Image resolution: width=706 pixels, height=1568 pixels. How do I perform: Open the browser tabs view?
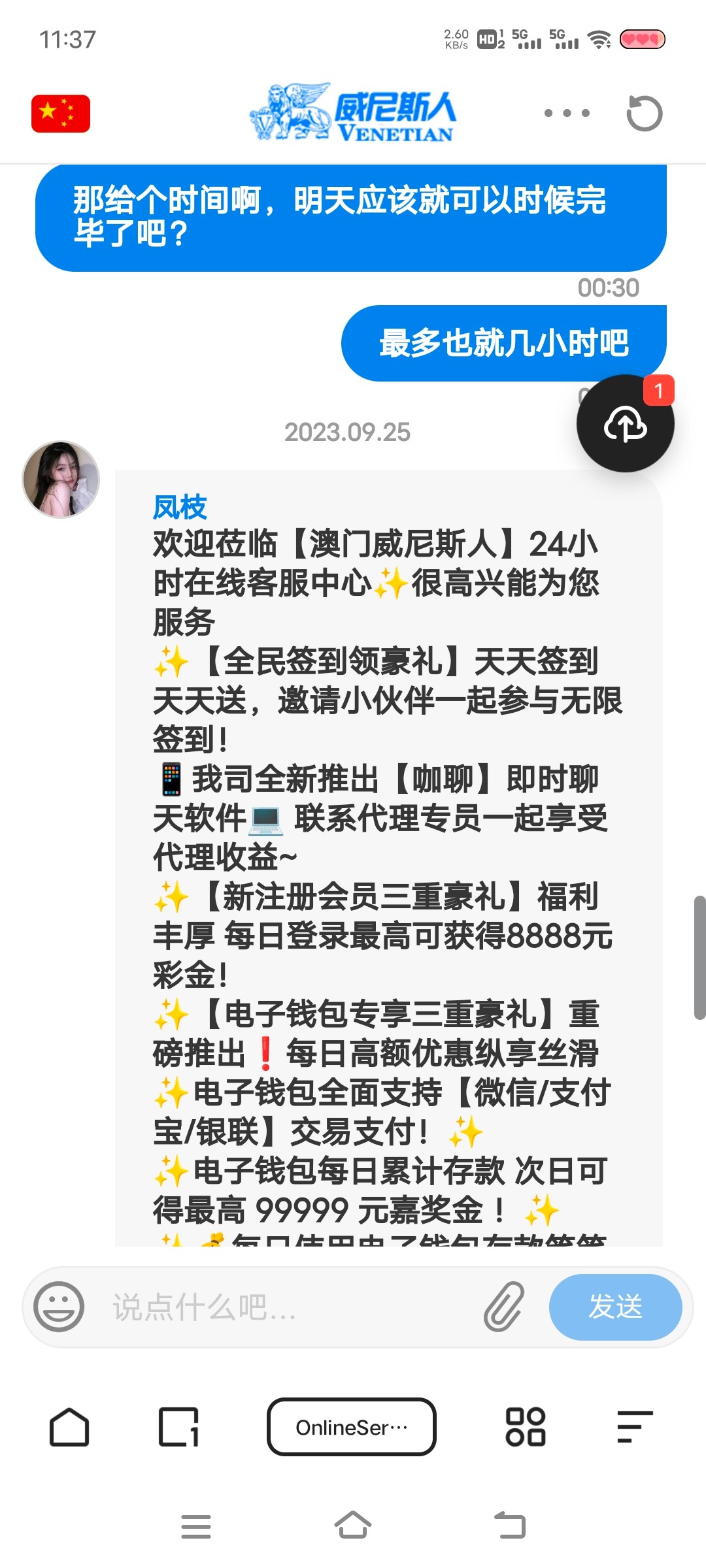pyautogui.click(x=178, y=1427)
